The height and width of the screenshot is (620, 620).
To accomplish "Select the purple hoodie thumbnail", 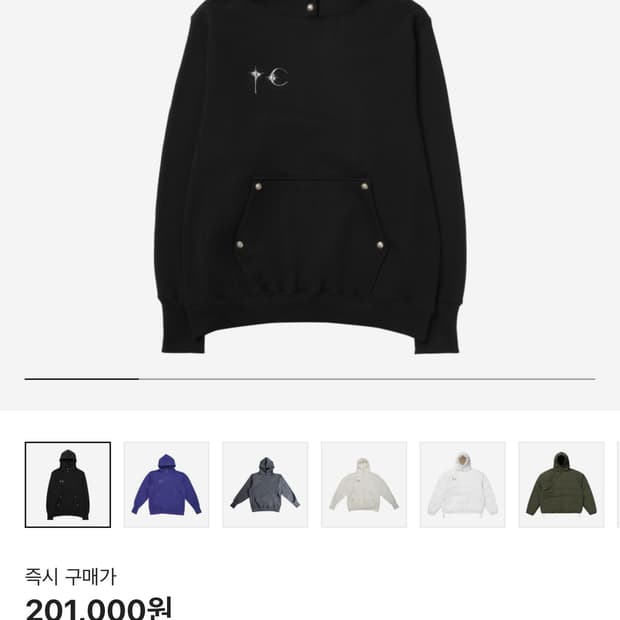I will pos(166,484).
